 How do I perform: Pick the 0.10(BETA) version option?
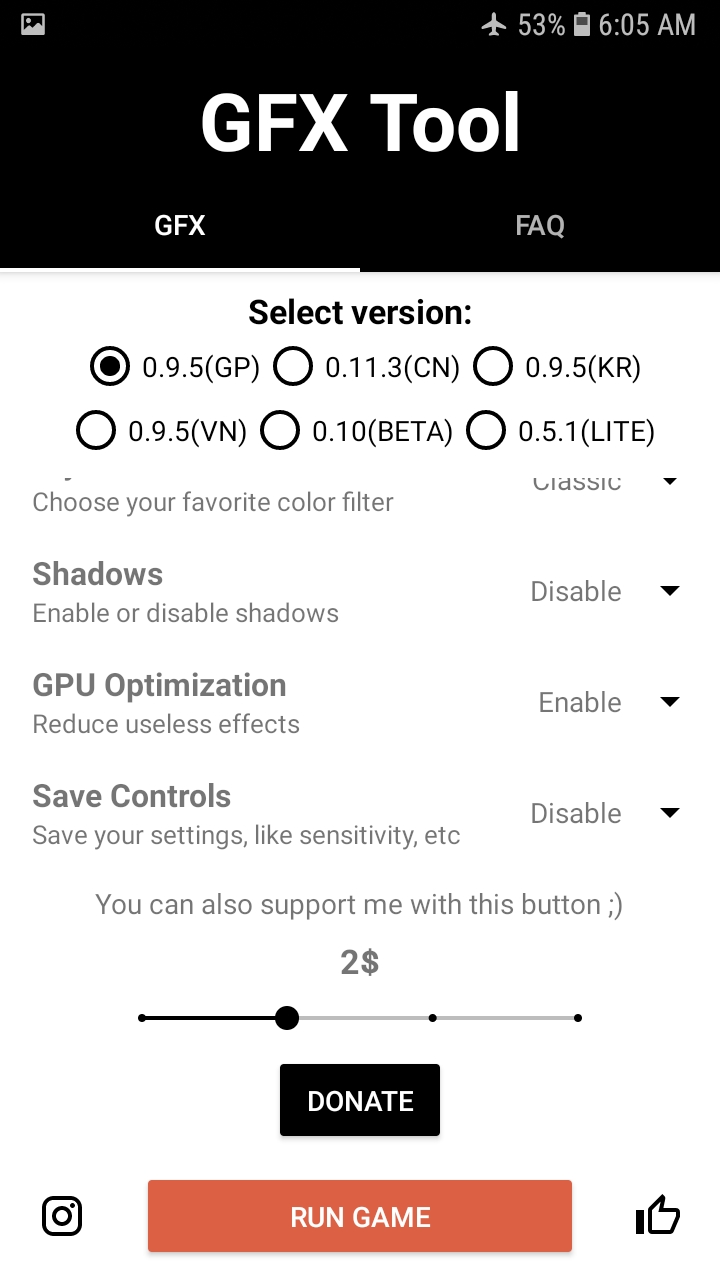[281, 430]
